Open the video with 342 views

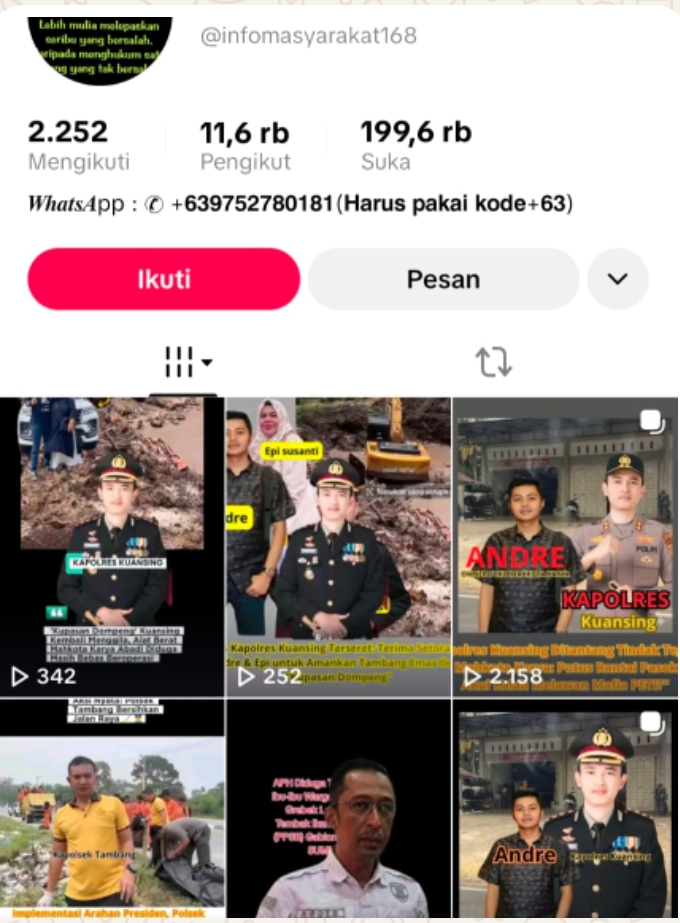click(112, 545)
